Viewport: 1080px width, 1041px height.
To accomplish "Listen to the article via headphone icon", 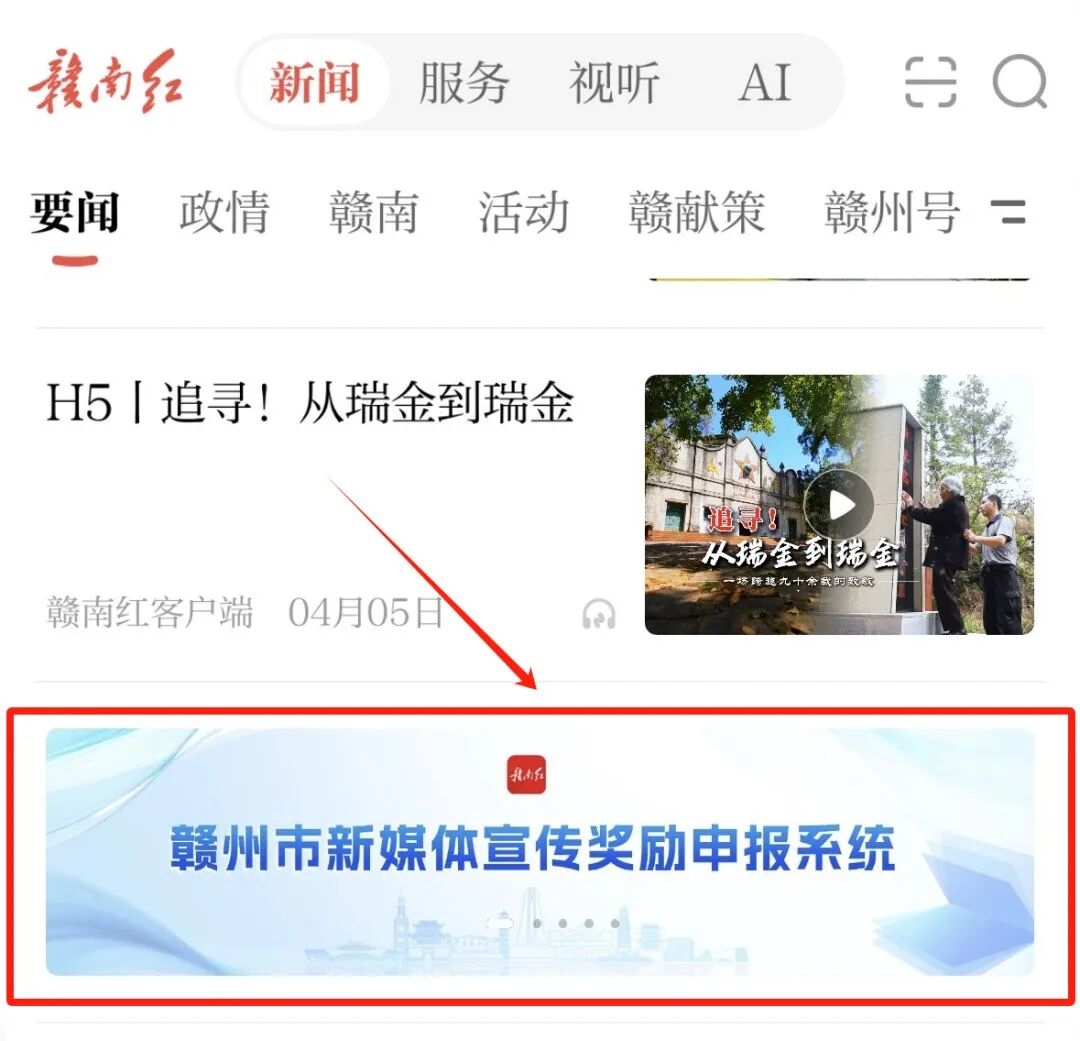I will click(x=599, y=615).
